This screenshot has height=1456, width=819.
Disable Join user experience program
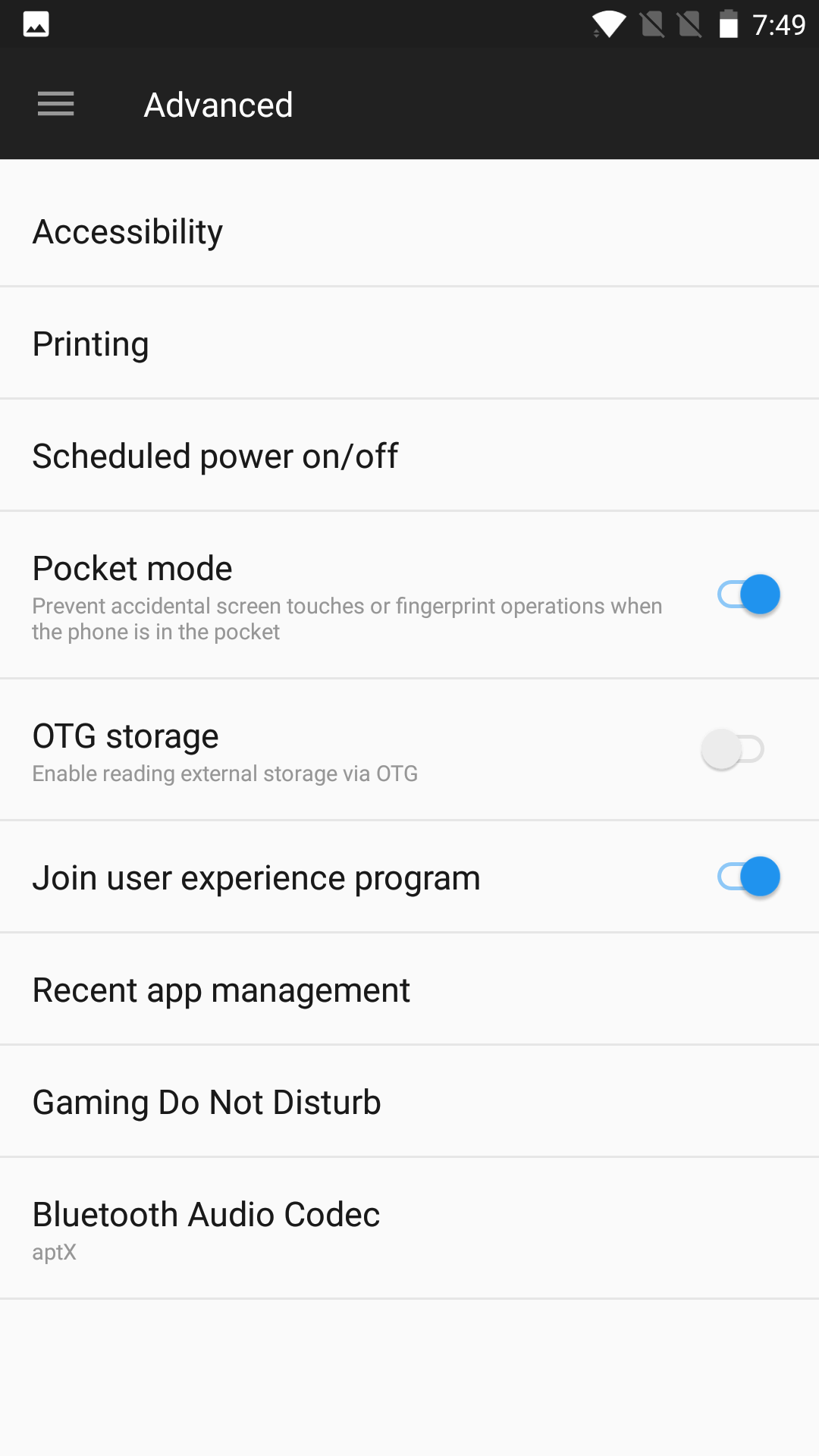pos(748,877)
